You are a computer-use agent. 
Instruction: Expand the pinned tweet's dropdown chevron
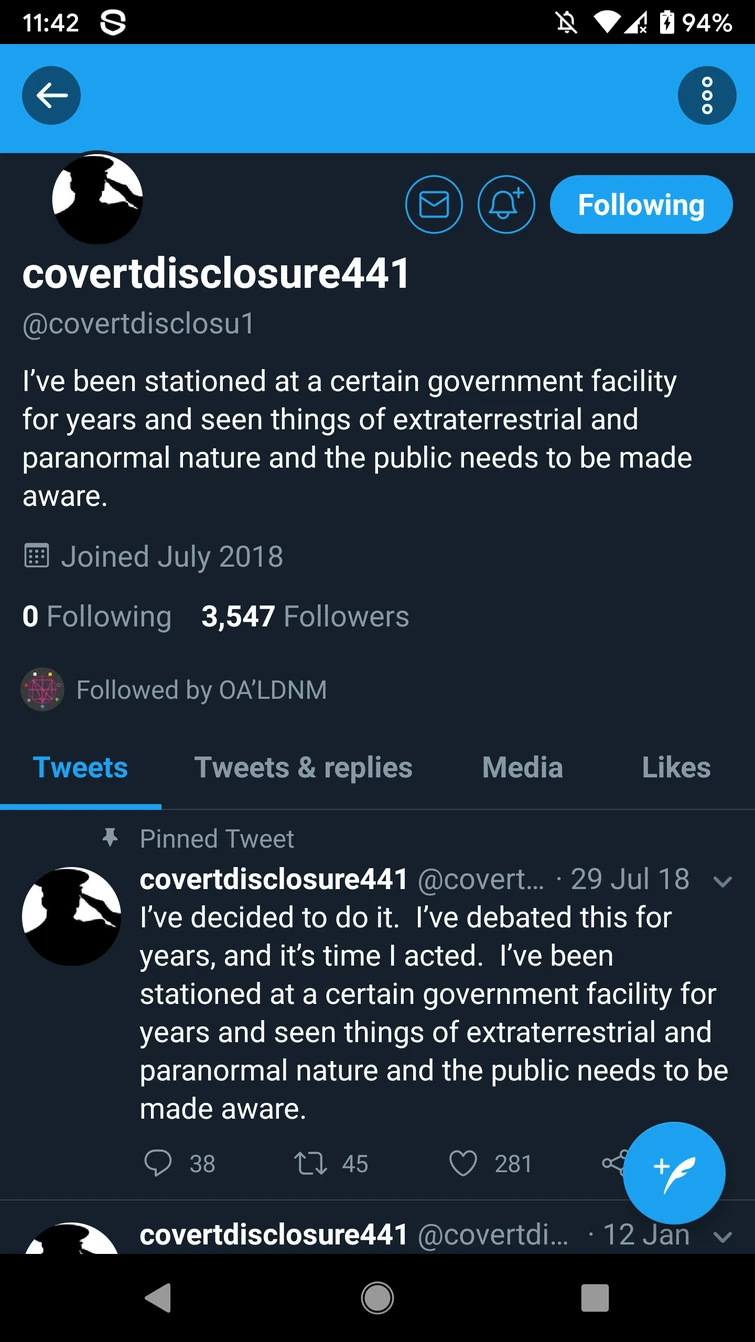(722, 881)
